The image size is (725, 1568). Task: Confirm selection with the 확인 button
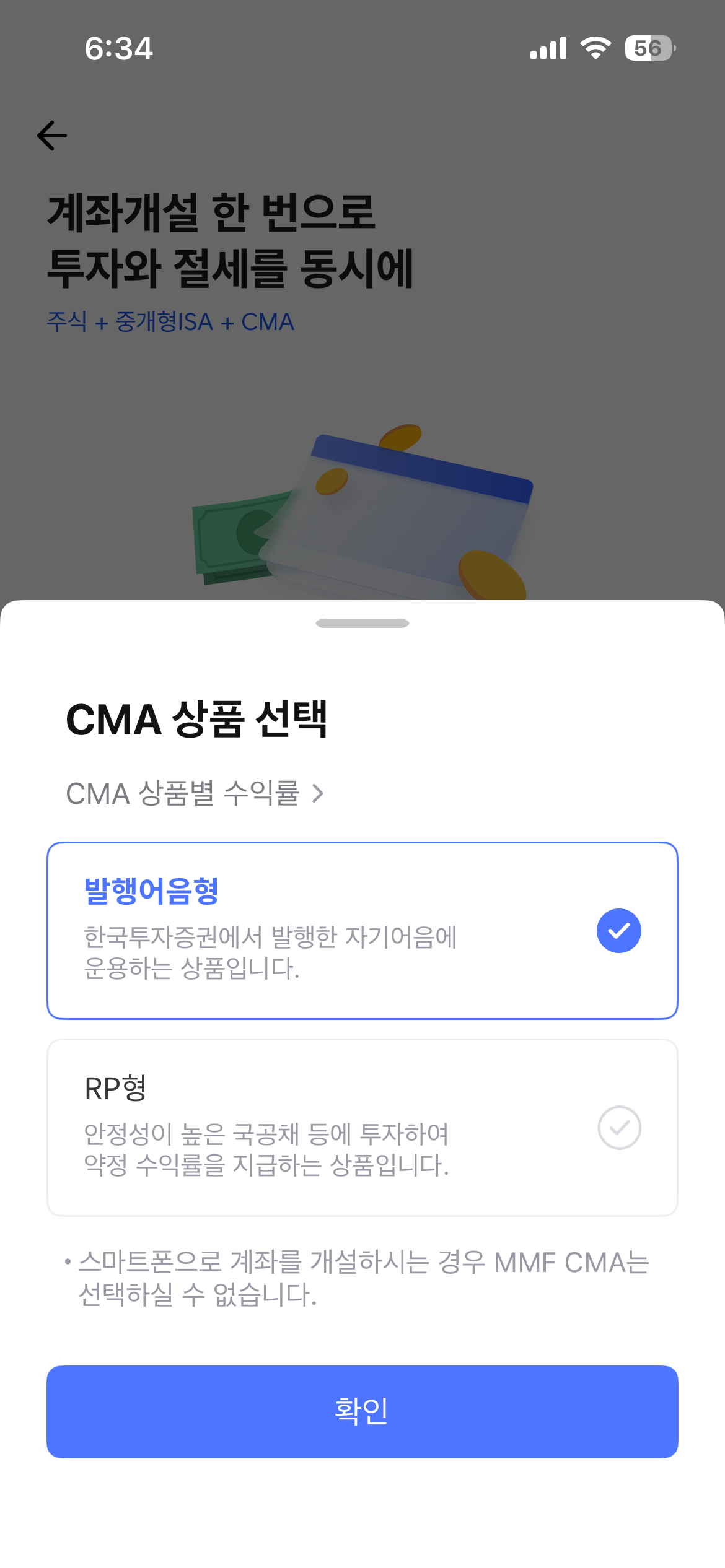pyautogui.click(x=362, y=1412)
